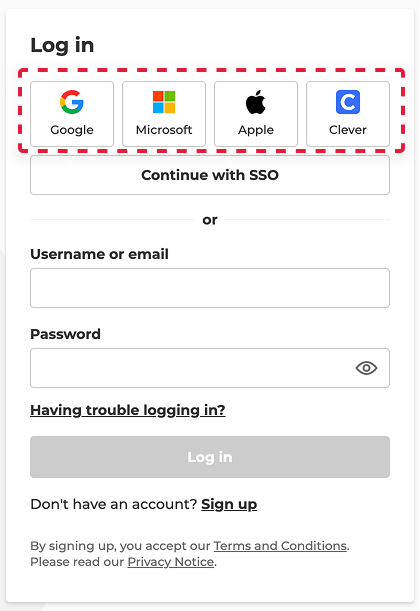Log in using Apple
This screenshot has height=611, width=420.
[x=256, y=114]
